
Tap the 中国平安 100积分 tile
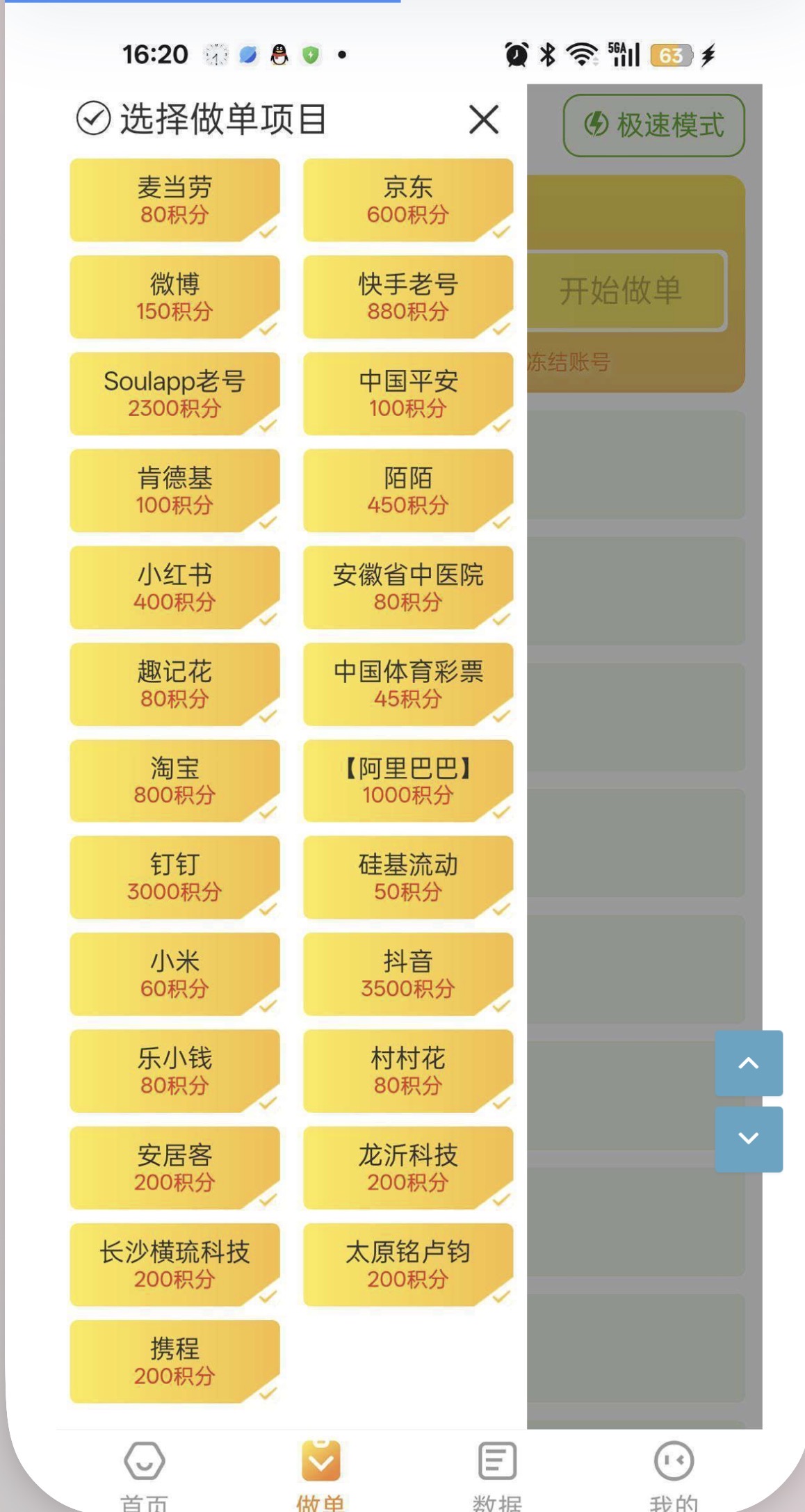click(x=408, y=394)
